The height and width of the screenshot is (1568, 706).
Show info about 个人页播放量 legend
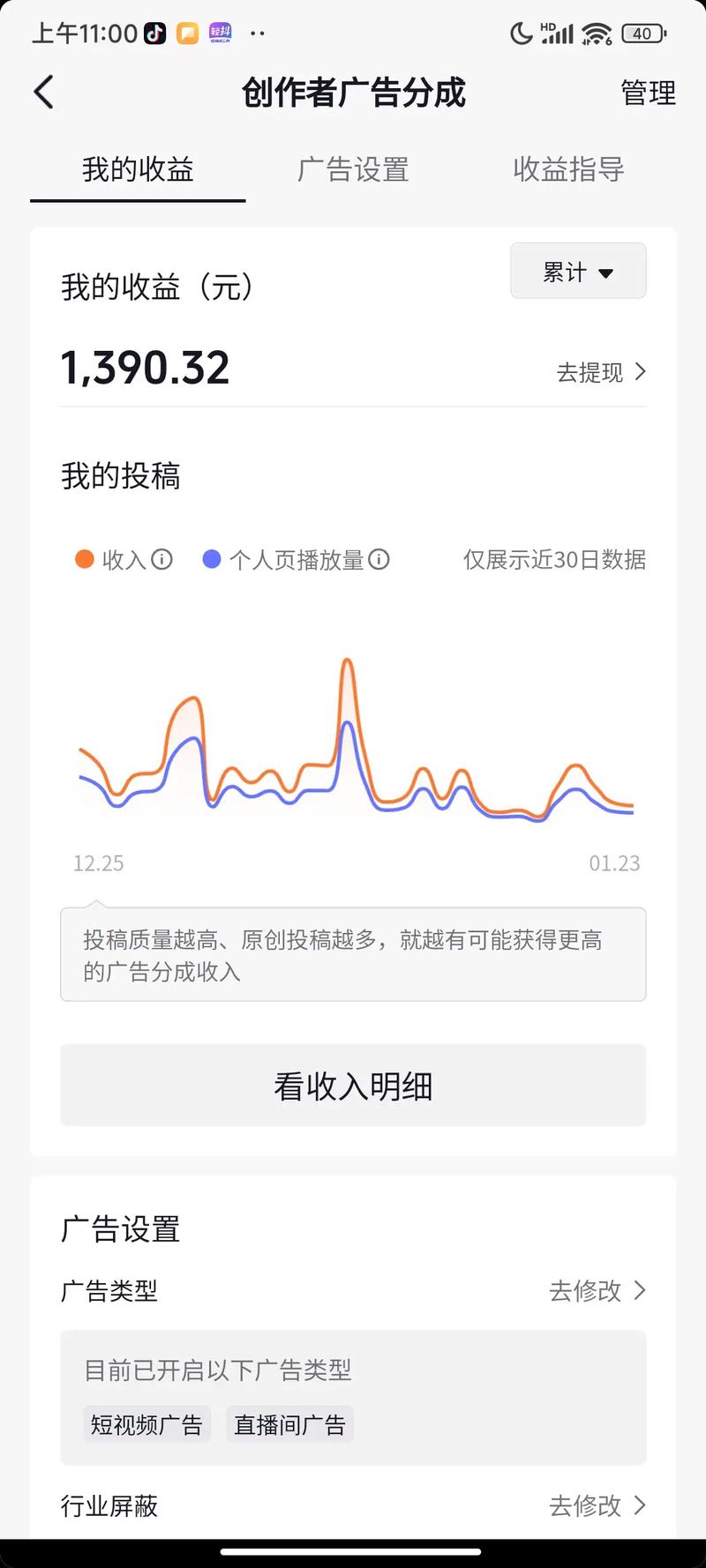pyautogui.click(x=379, y=559)
